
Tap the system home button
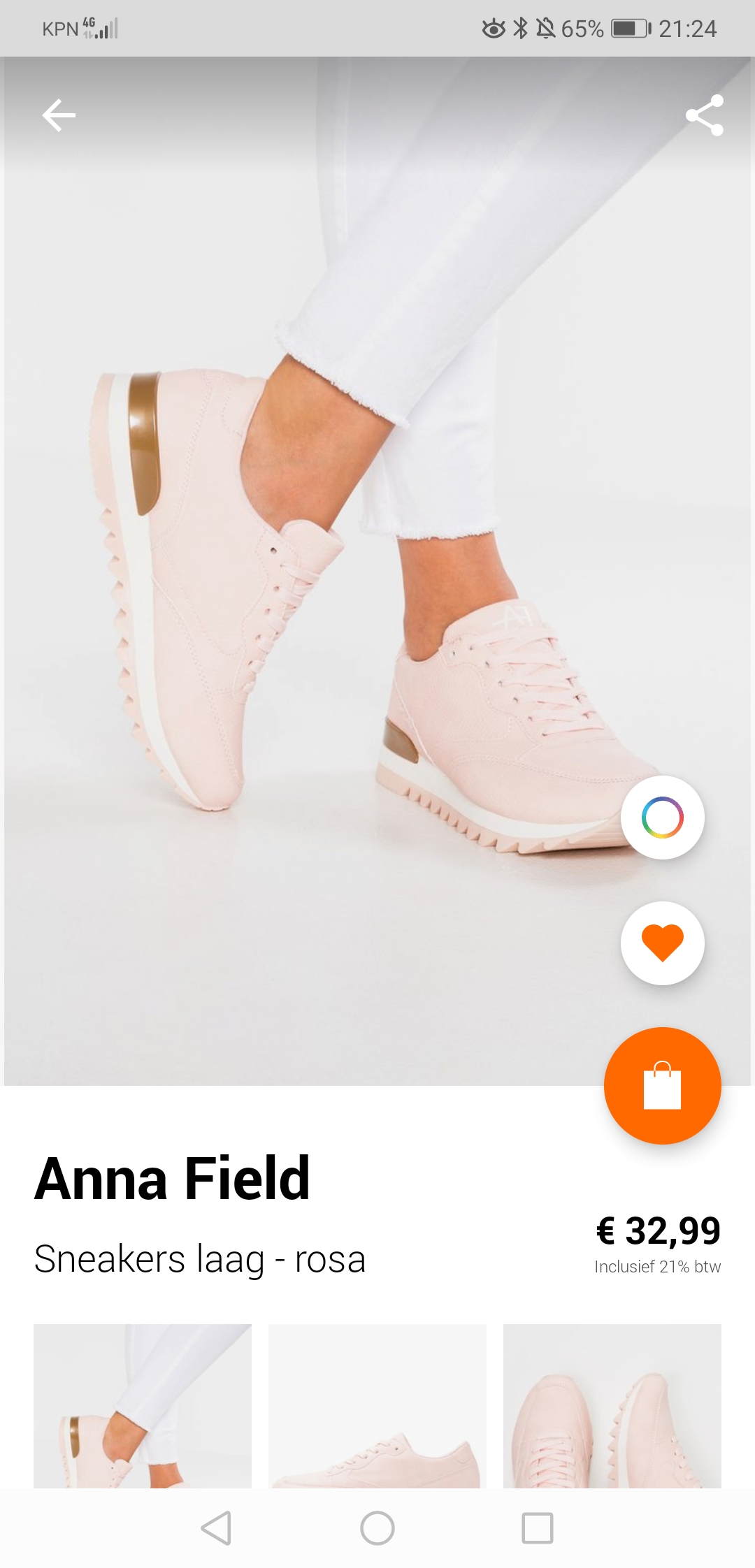[377, 1528]
